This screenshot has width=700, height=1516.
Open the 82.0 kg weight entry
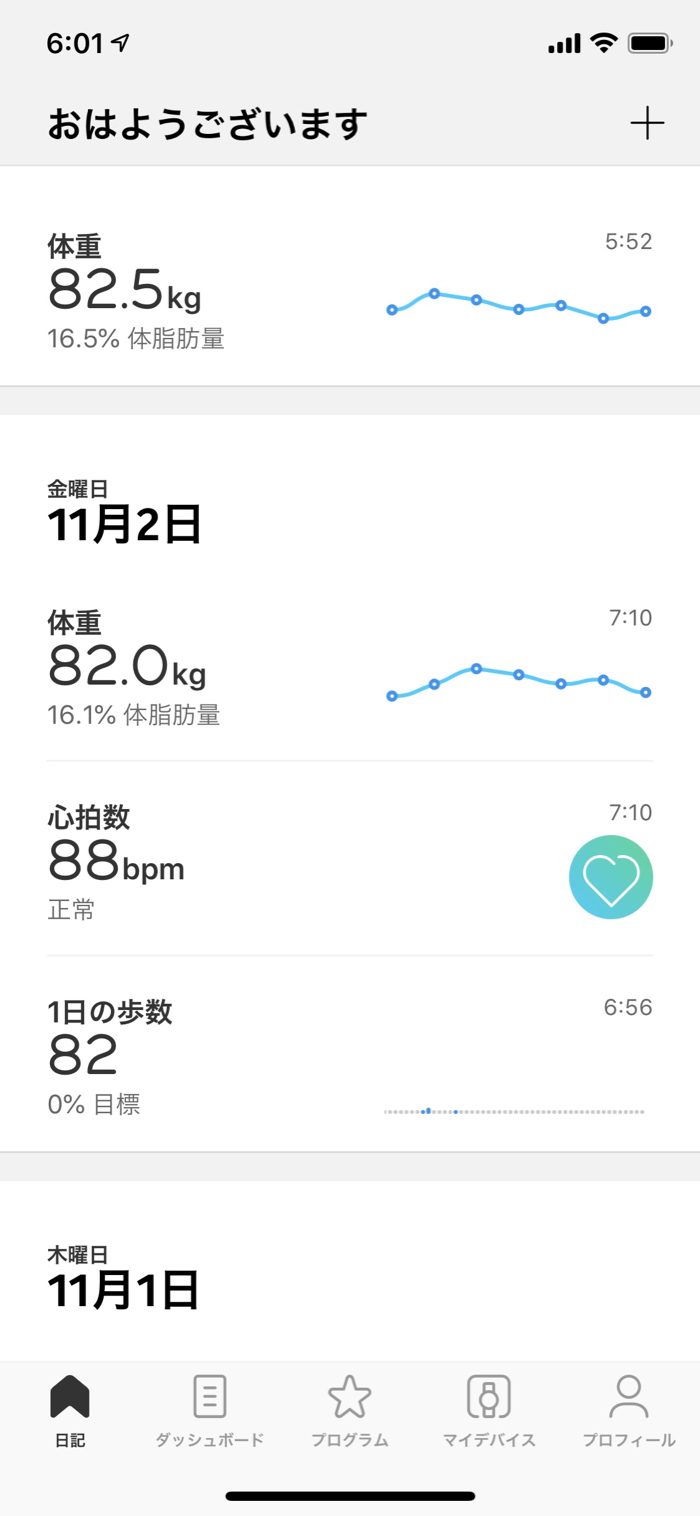pos(350,668)
